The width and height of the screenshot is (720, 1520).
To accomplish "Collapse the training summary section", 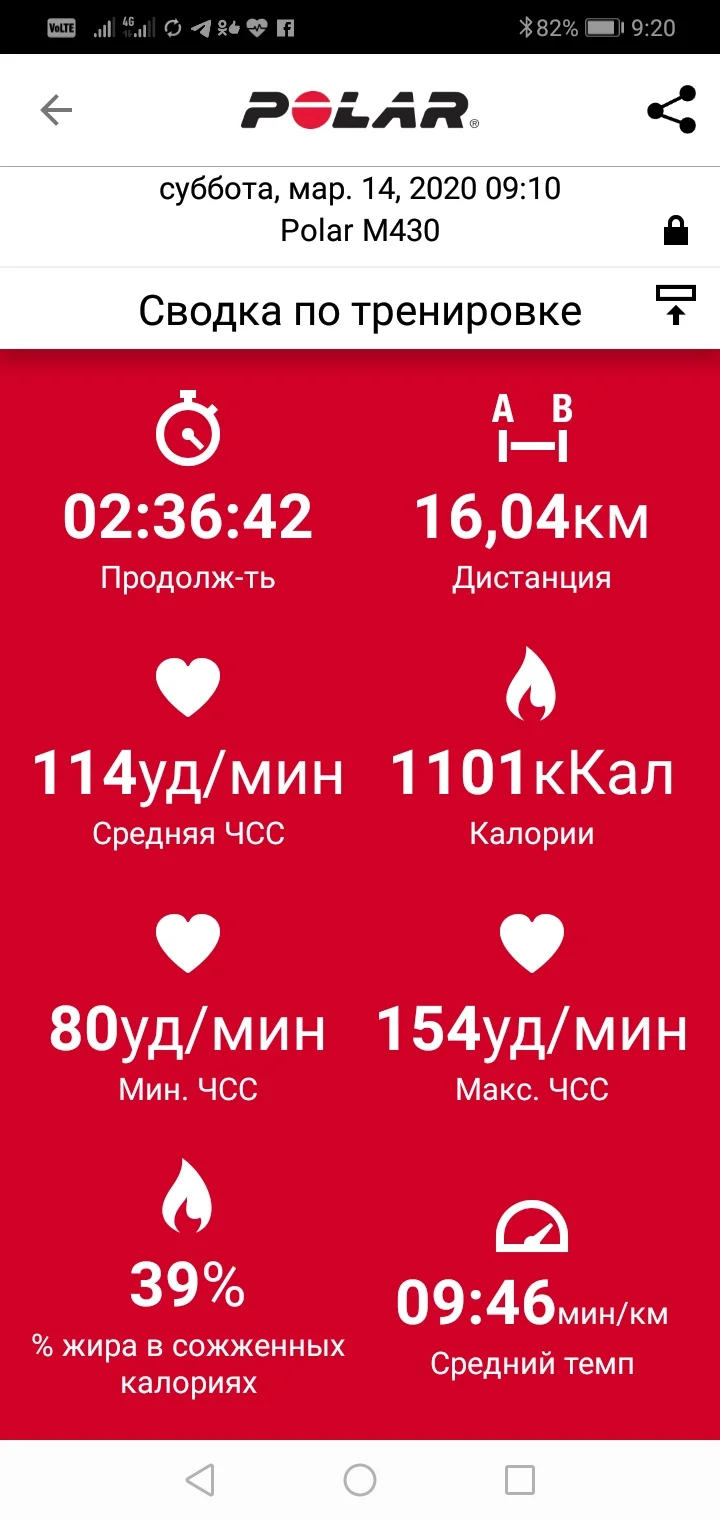I will tap(675, 305).
